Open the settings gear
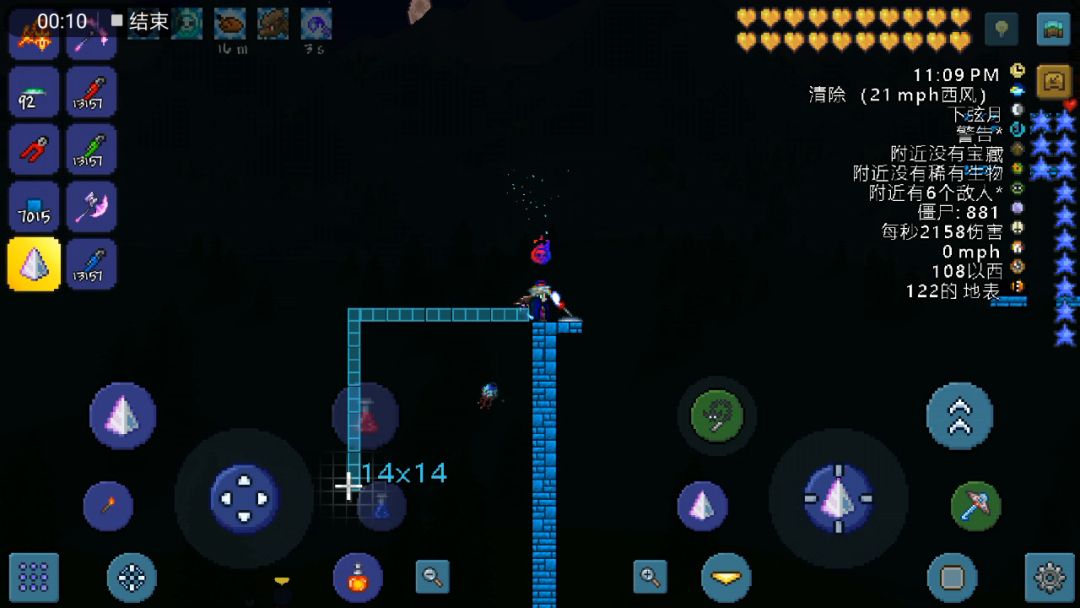1080x608 pixels. coord(1049,577)
